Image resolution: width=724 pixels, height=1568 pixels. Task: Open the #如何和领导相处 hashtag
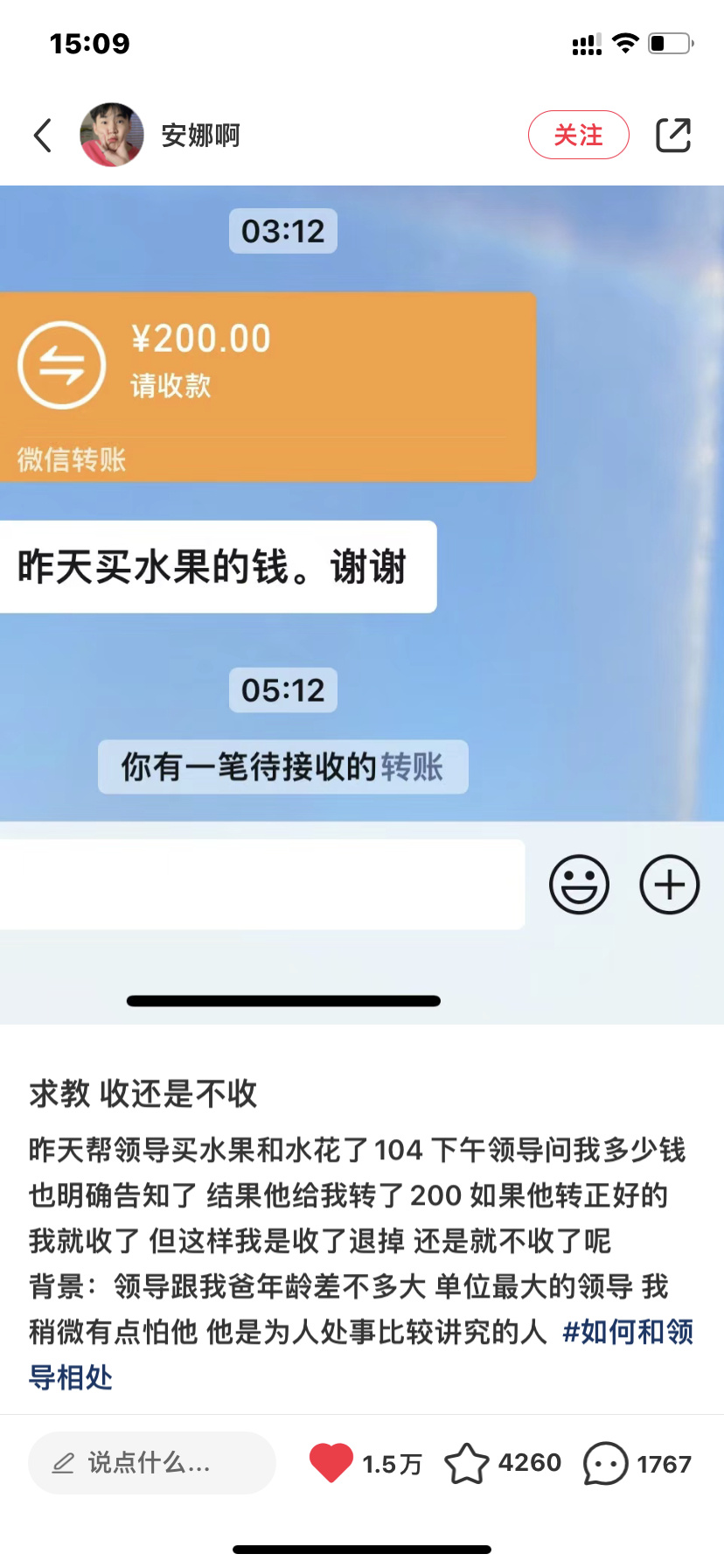coord(627,1332)
